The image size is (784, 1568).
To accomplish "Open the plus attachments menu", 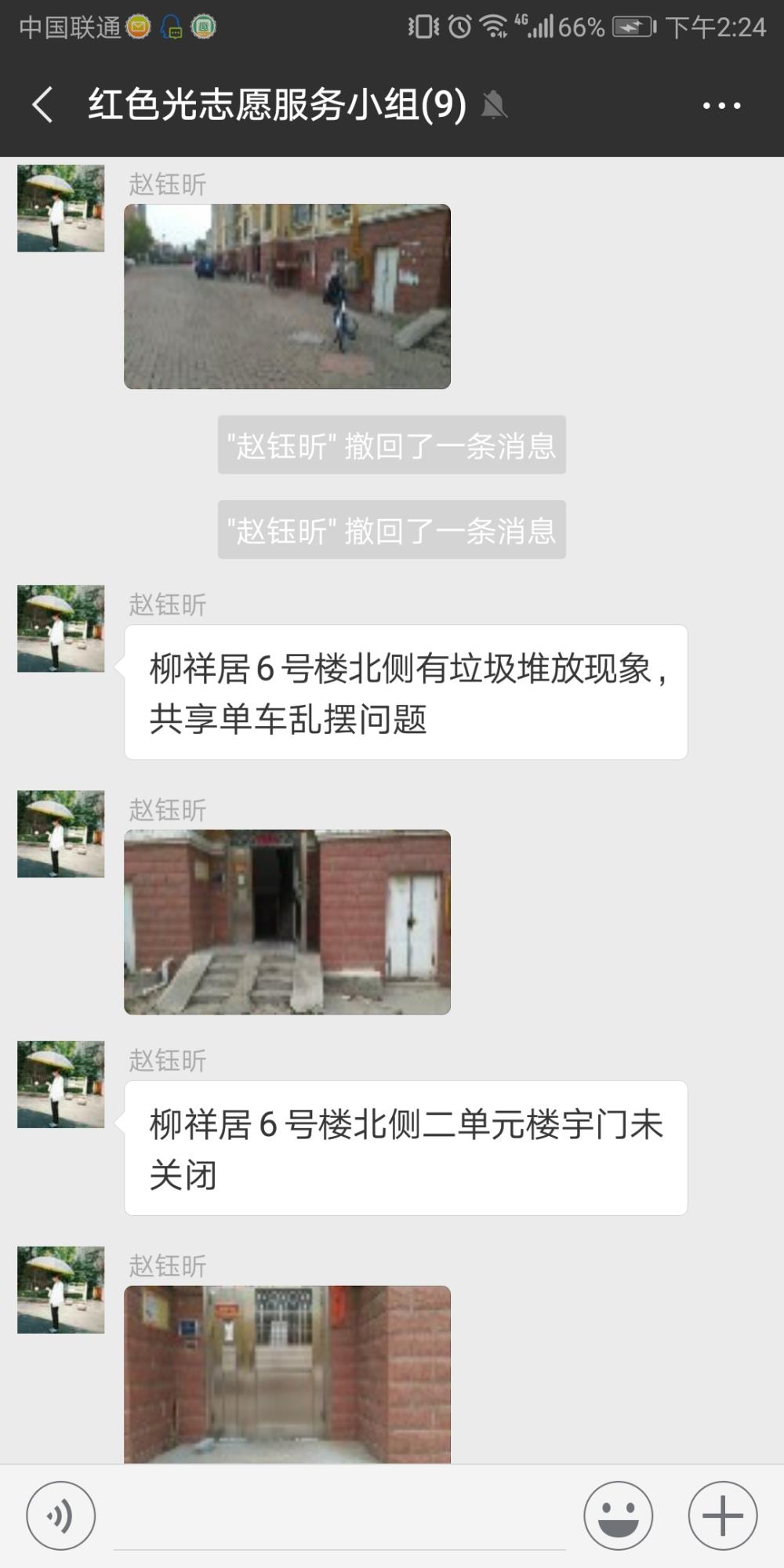I will (723, 1515).
